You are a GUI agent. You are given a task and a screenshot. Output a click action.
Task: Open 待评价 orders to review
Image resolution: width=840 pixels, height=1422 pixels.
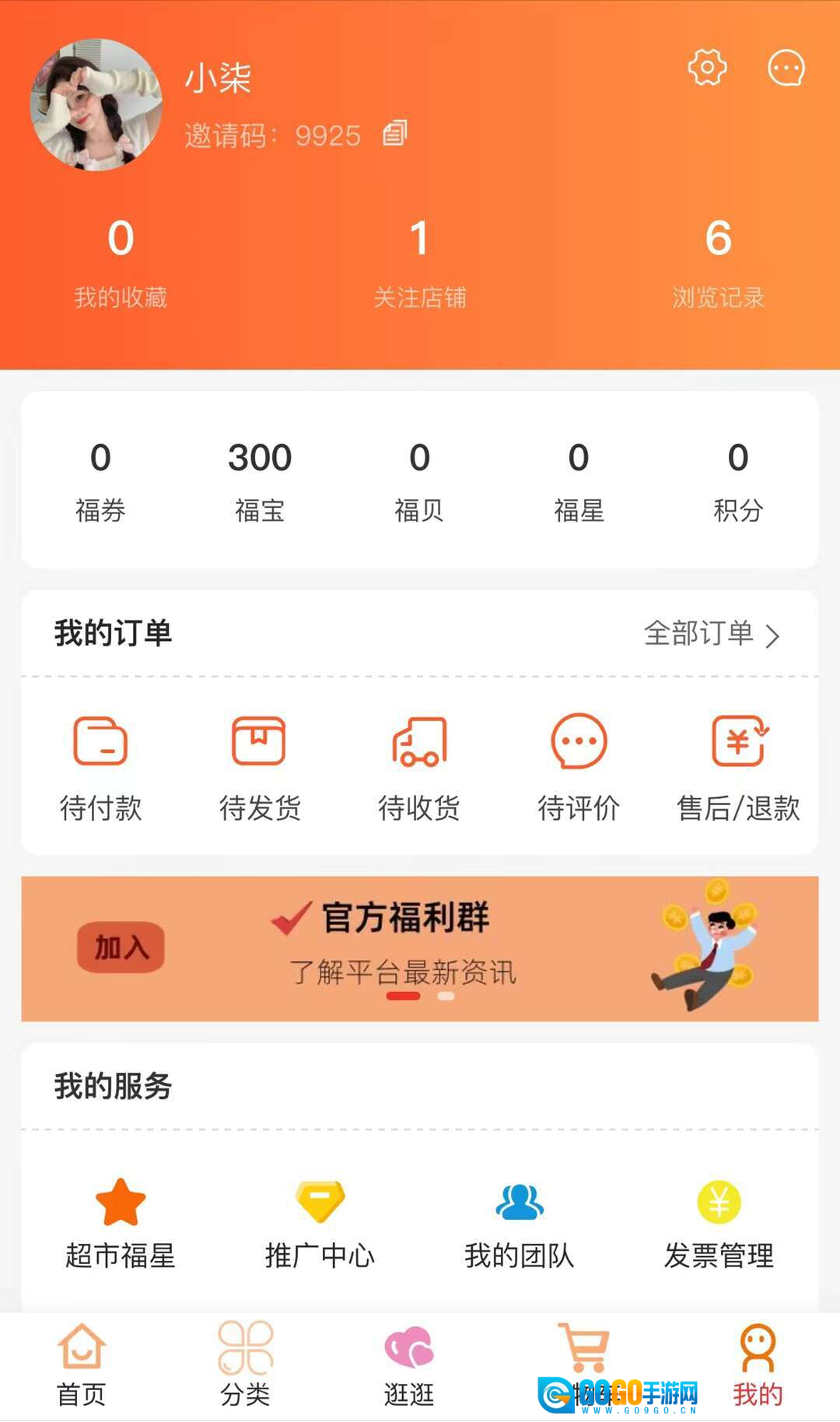point(579,767)
